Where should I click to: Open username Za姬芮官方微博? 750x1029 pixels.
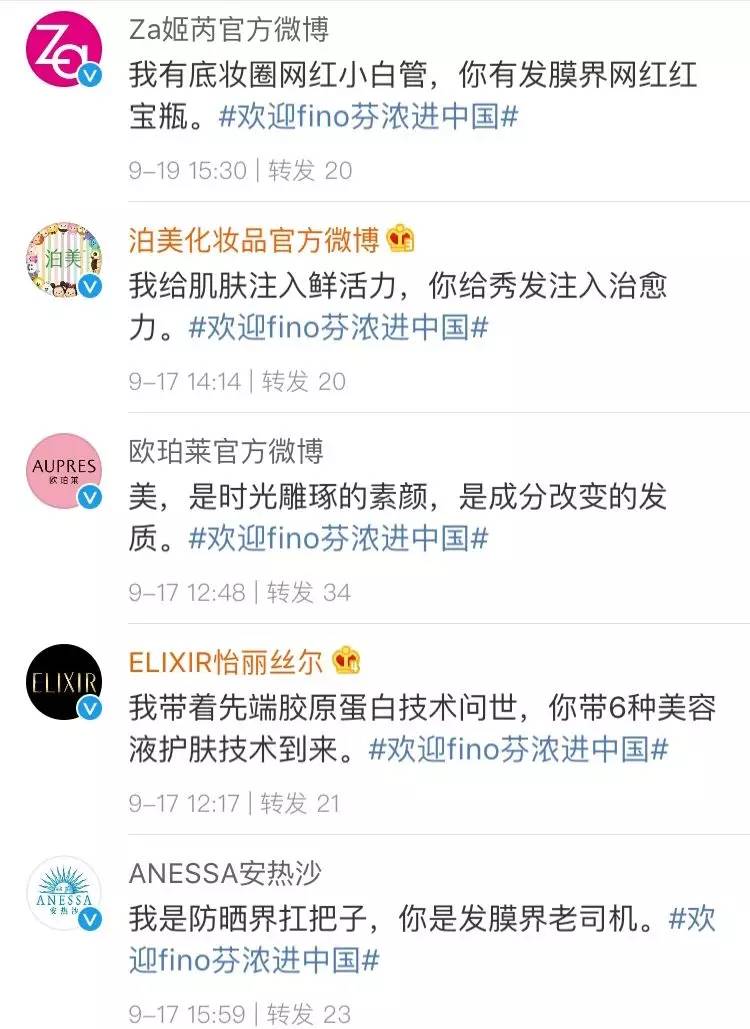coord(229,28)
